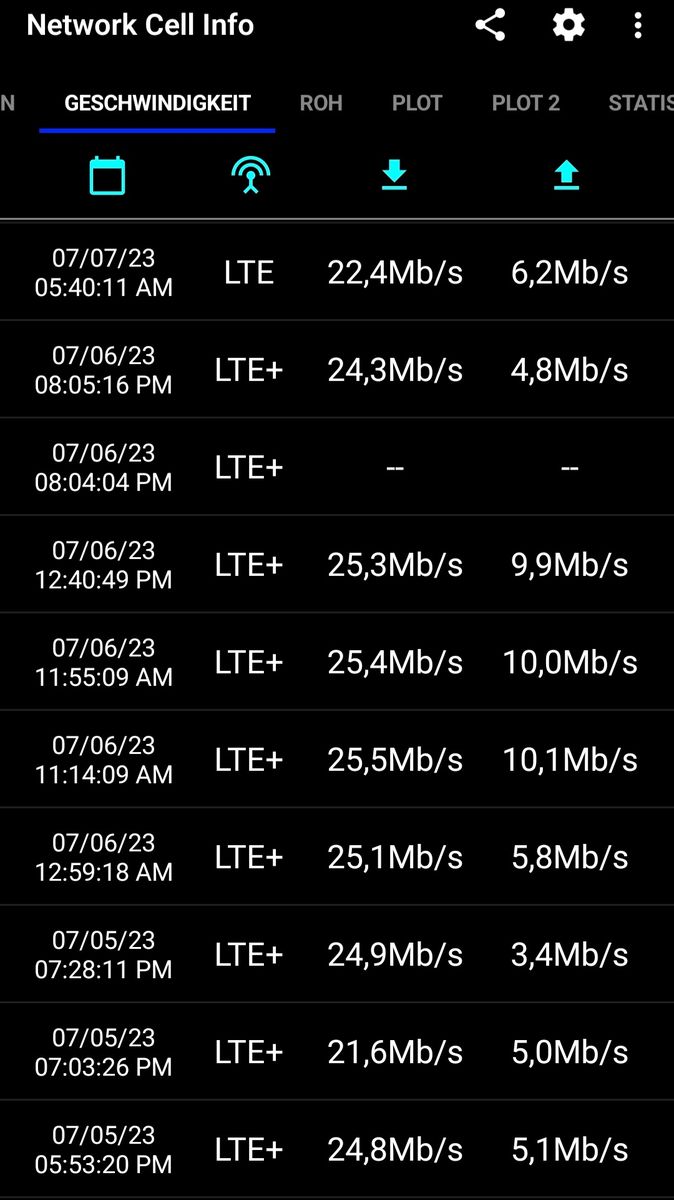Switch to the PLOT tab
This screenshot has width=674, height=1200.
click(417, 103)
